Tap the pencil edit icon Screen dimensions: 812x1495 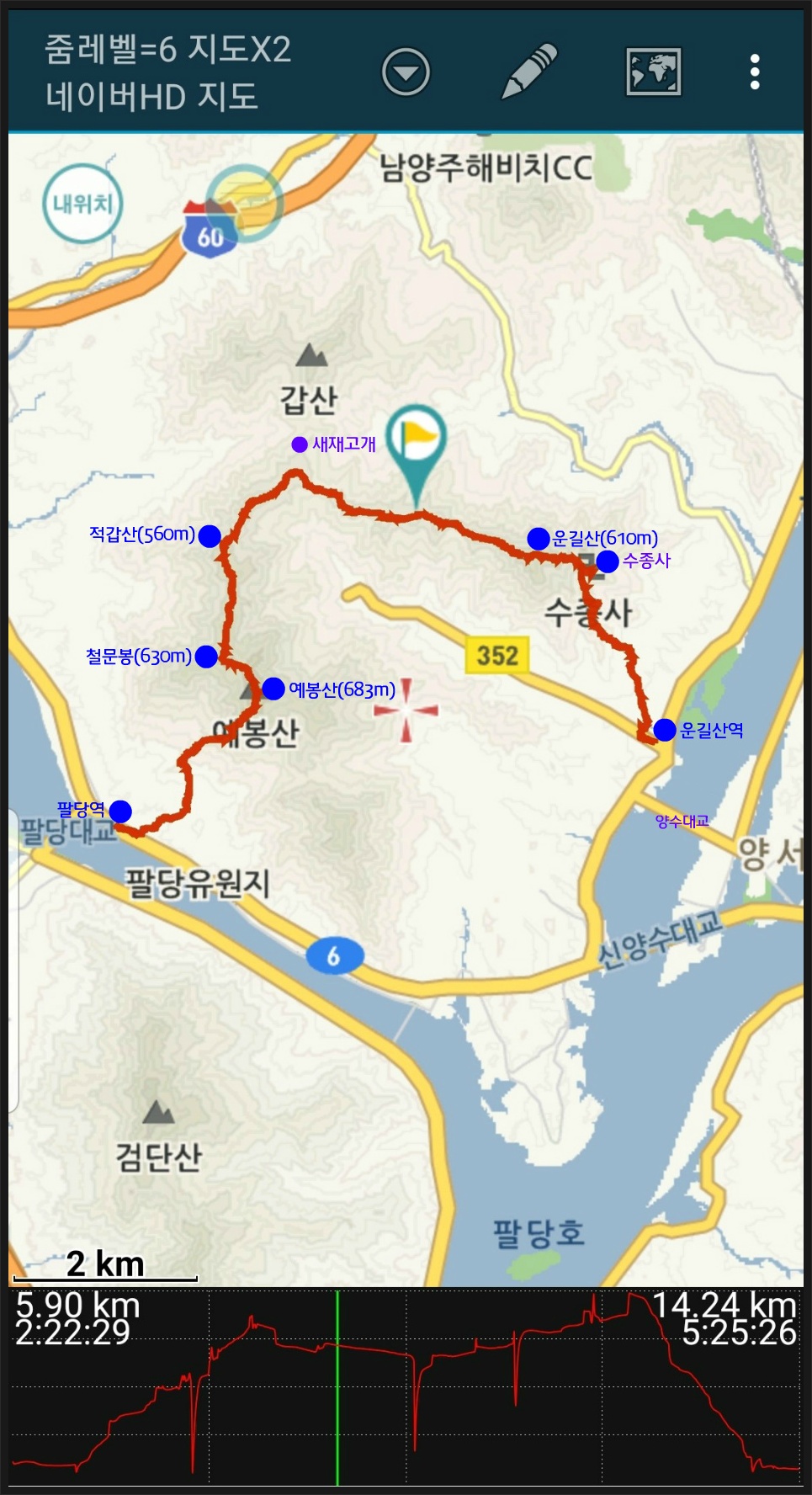click(529, 72)
